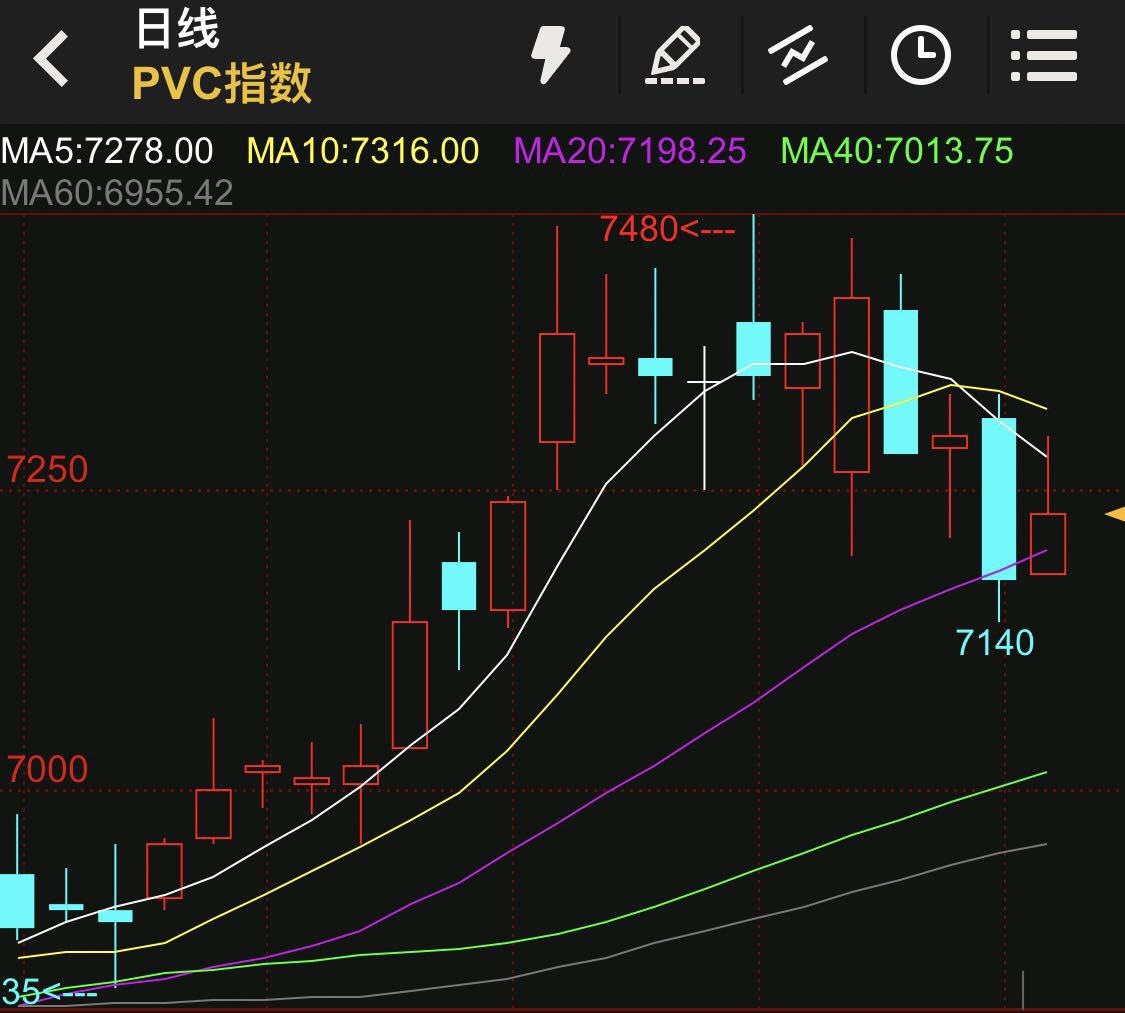
Task: Open the list menu icon
Action: (x=1044, y=55)
